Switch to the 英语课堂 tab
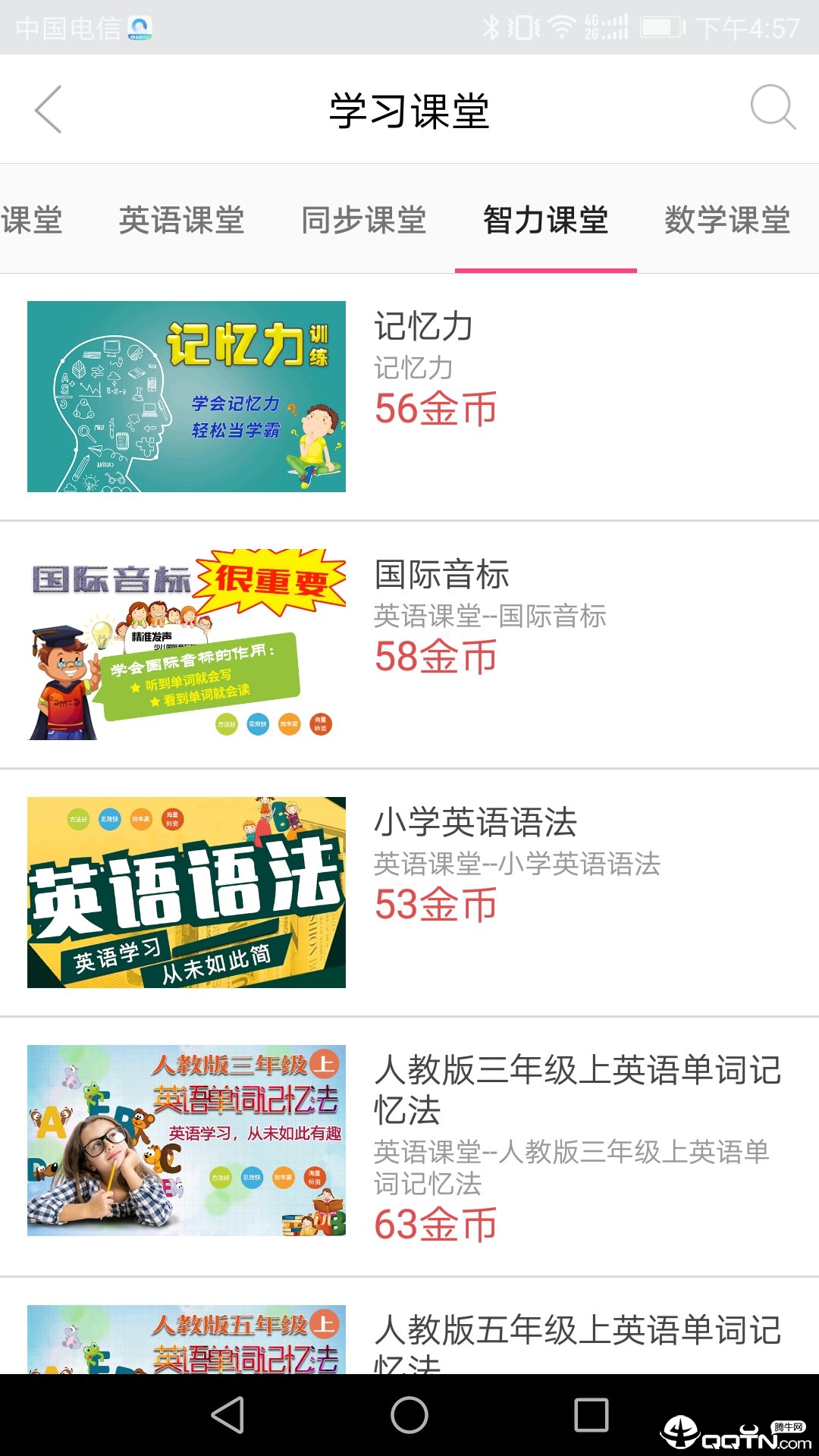 (181, 221)
